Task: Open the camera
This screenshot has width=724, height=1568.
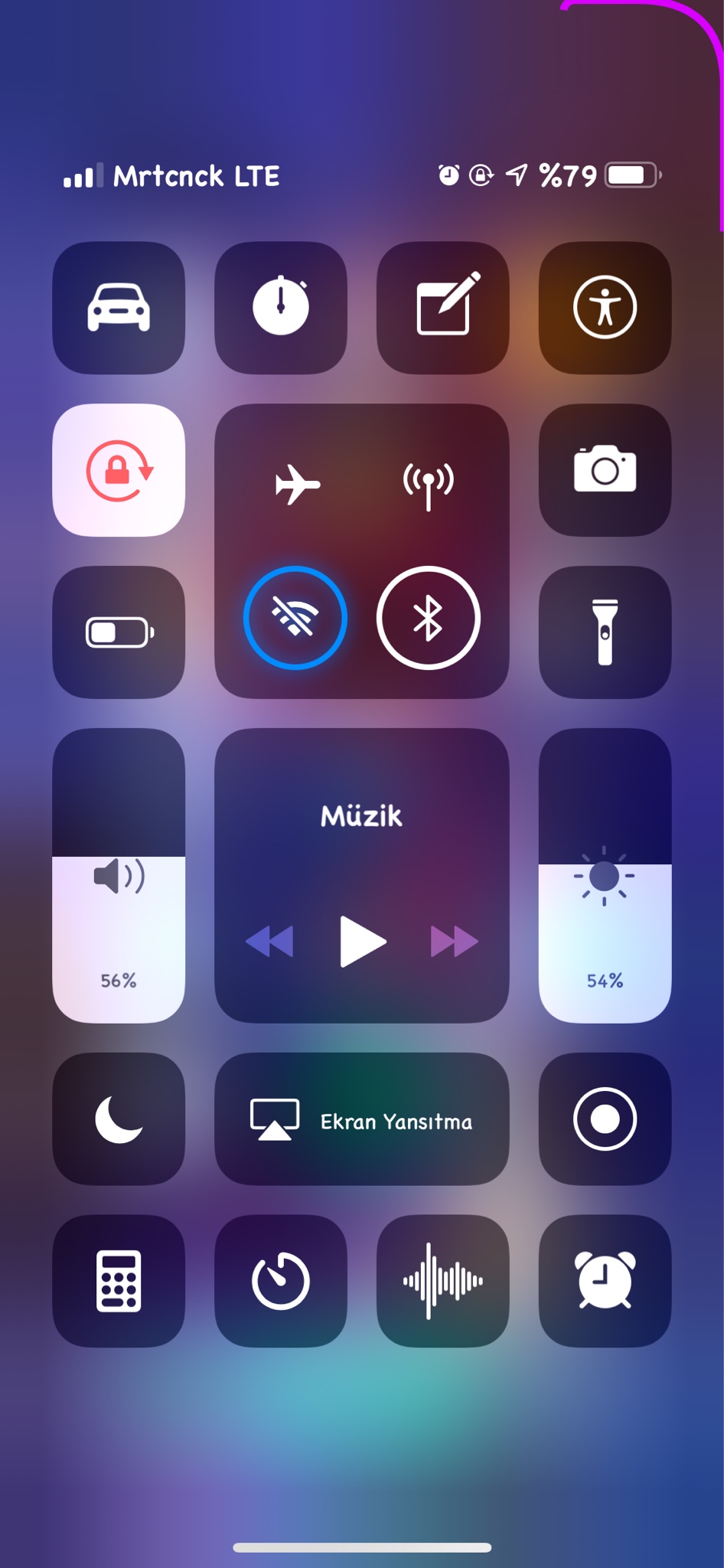Action: [x=605, y=470]
